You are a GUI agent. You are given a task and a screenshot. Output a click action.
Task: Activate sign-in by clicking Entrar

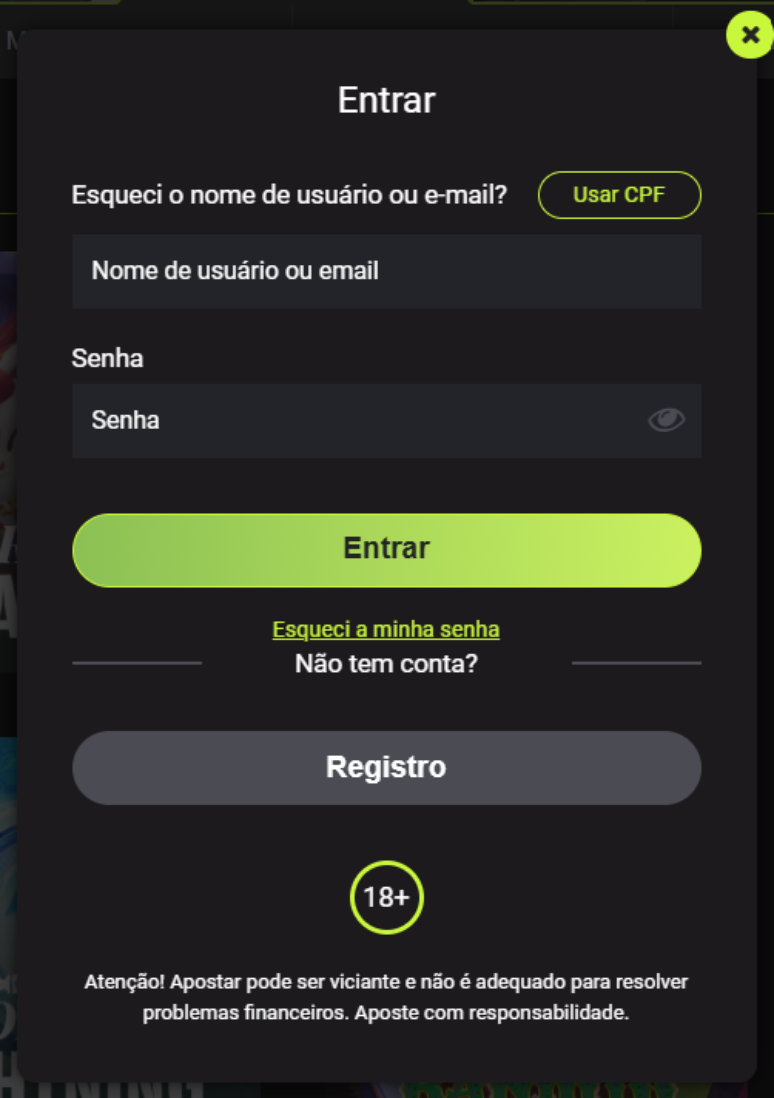click(x=387, y=549)
